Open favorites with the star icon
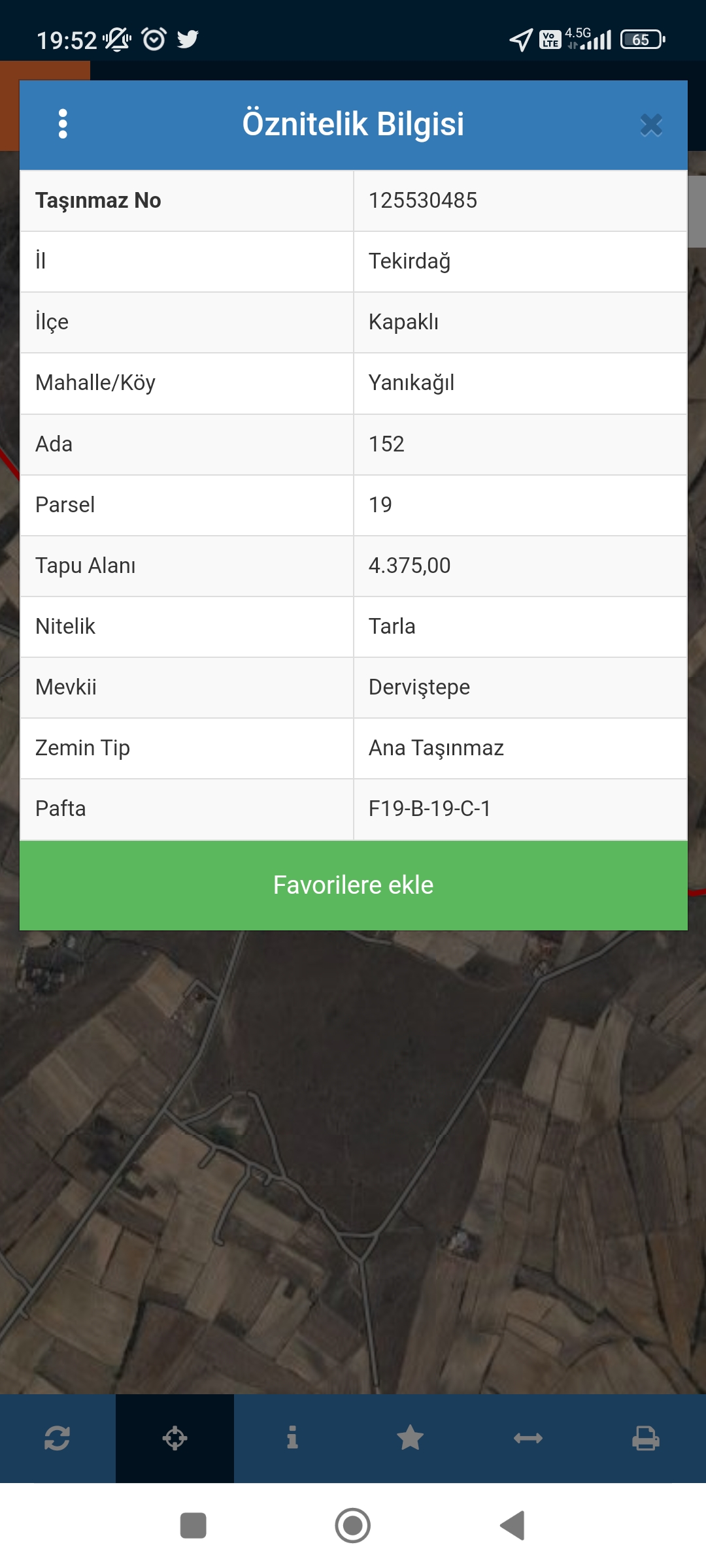The width and height of the screenshot is (706, 1568). point(410,1438)
